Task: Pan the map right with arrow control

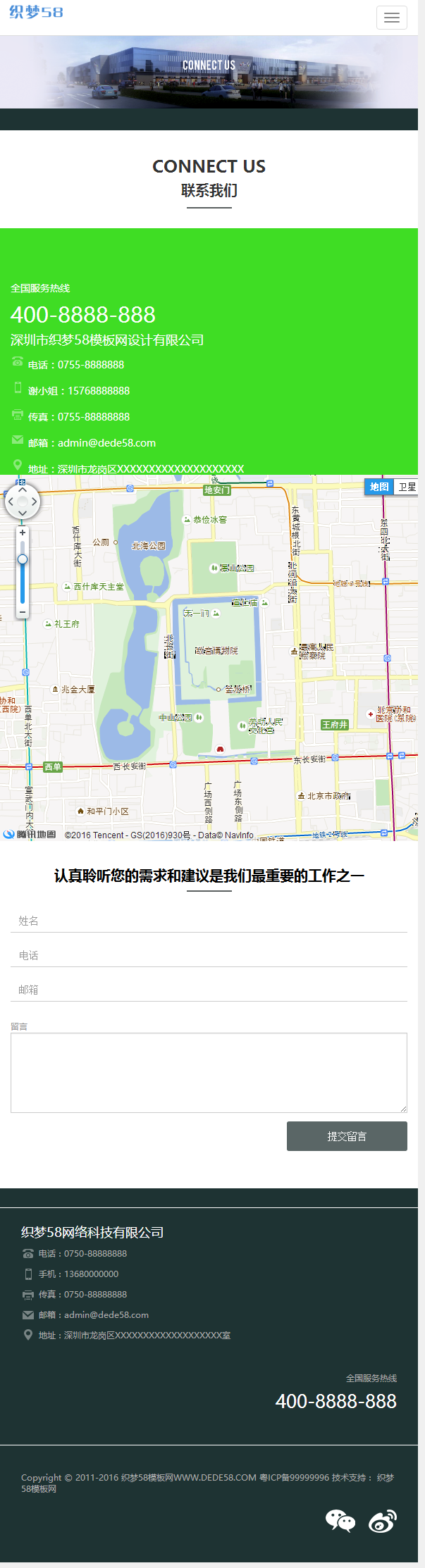Action: pos(34,502)
